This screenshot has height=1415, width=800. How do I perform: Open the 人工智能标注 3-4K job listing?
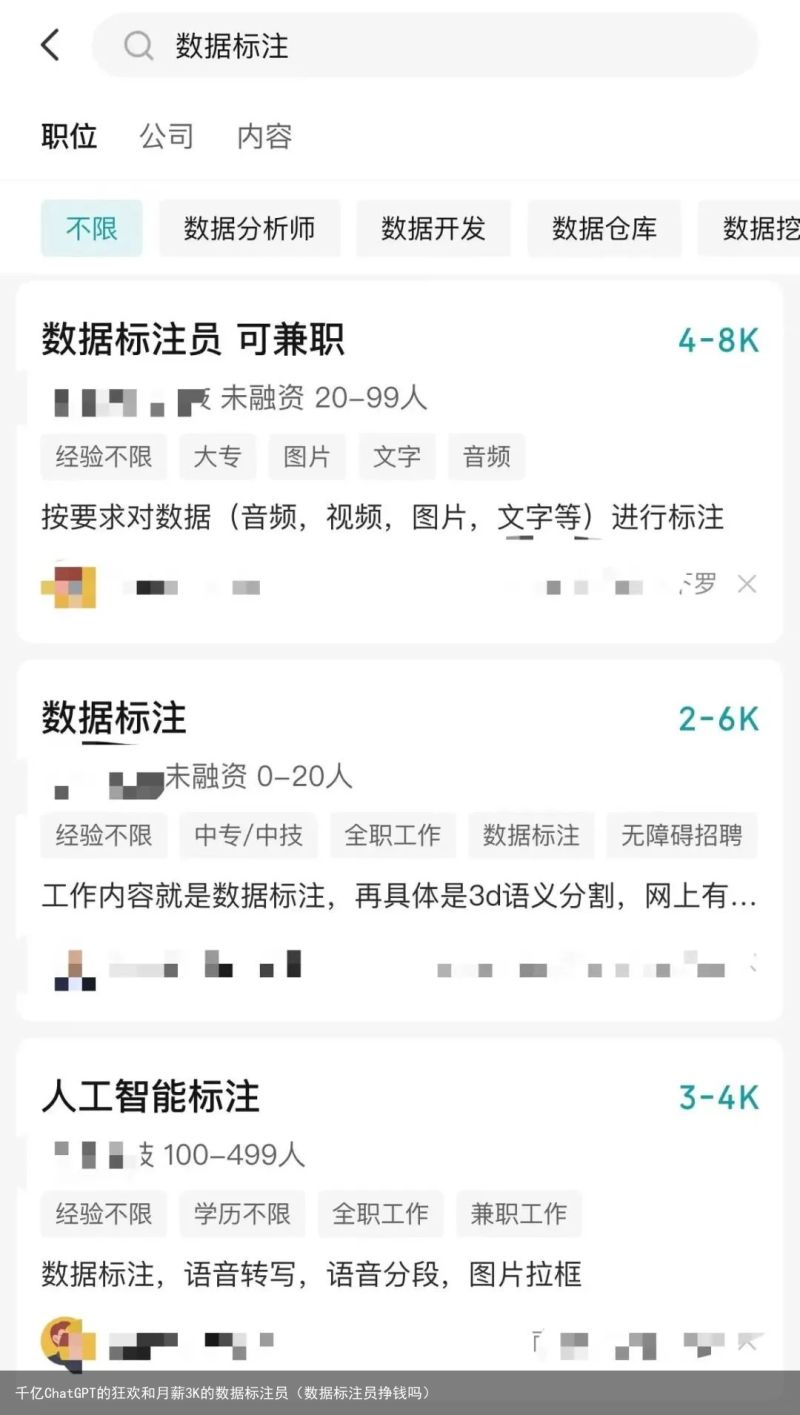pos(150,1097)
